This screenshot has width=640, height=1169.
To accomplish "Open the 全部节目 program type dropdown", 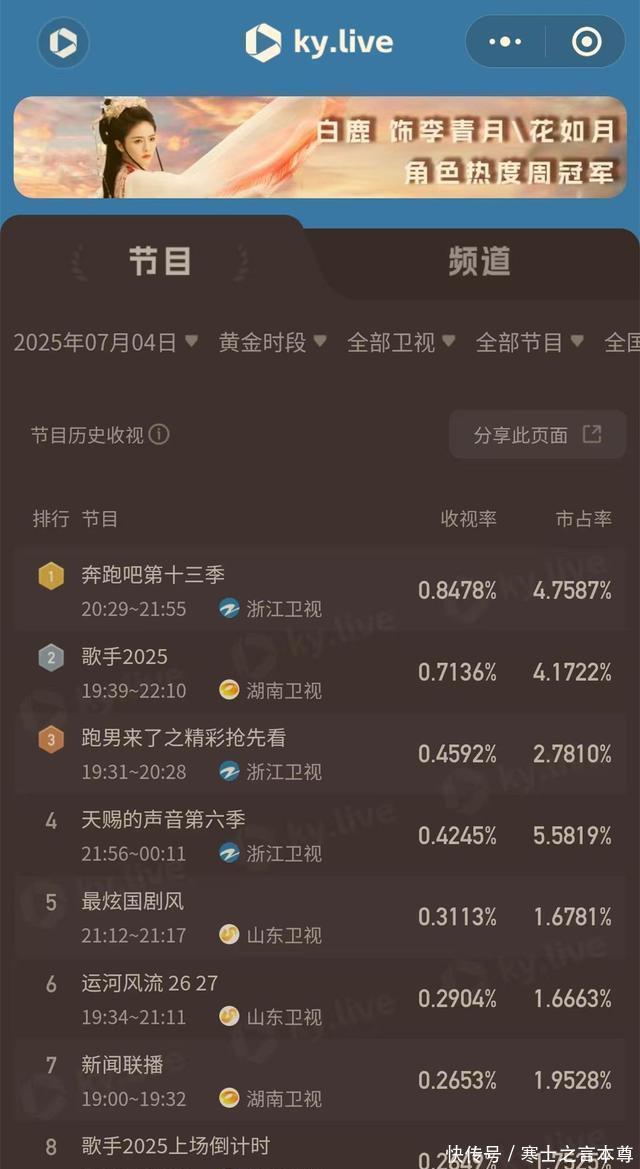I will pos(530,342).
